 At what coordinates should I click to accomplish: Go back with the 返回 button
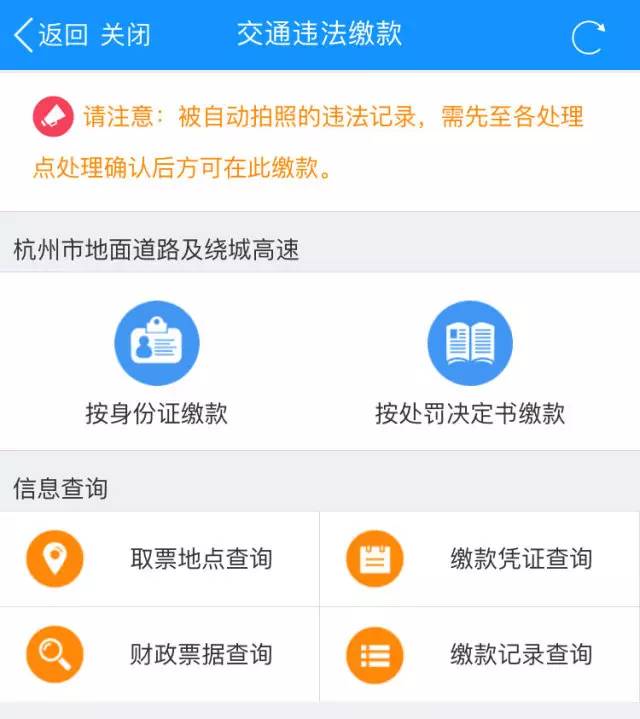click(50, 35)
